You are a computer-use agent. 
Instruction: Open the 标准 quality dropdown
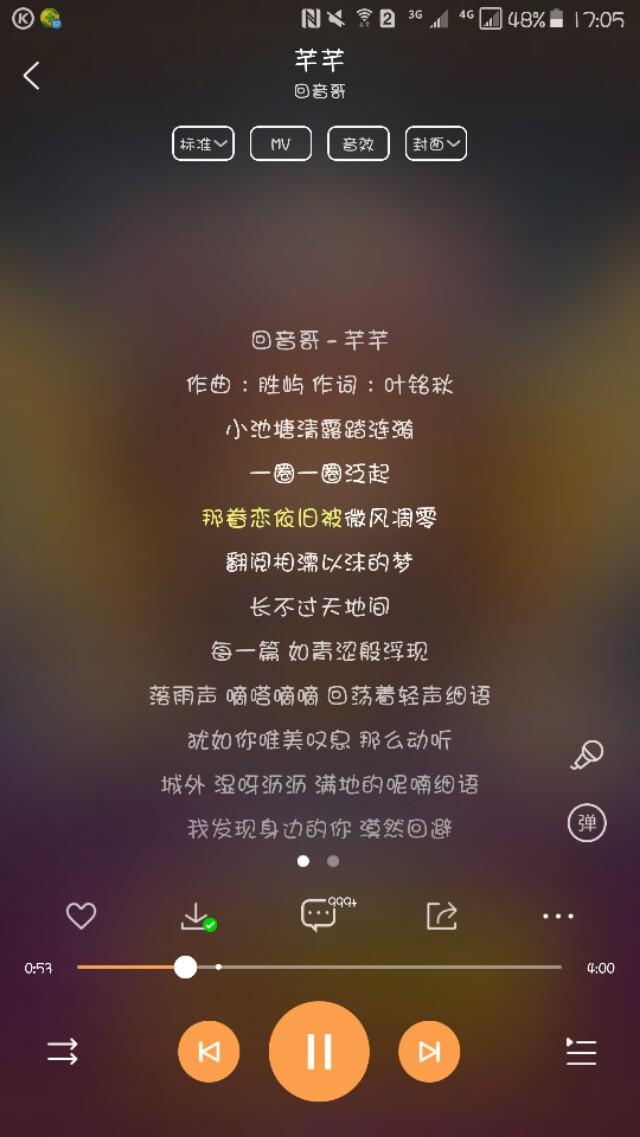[203, 144]
